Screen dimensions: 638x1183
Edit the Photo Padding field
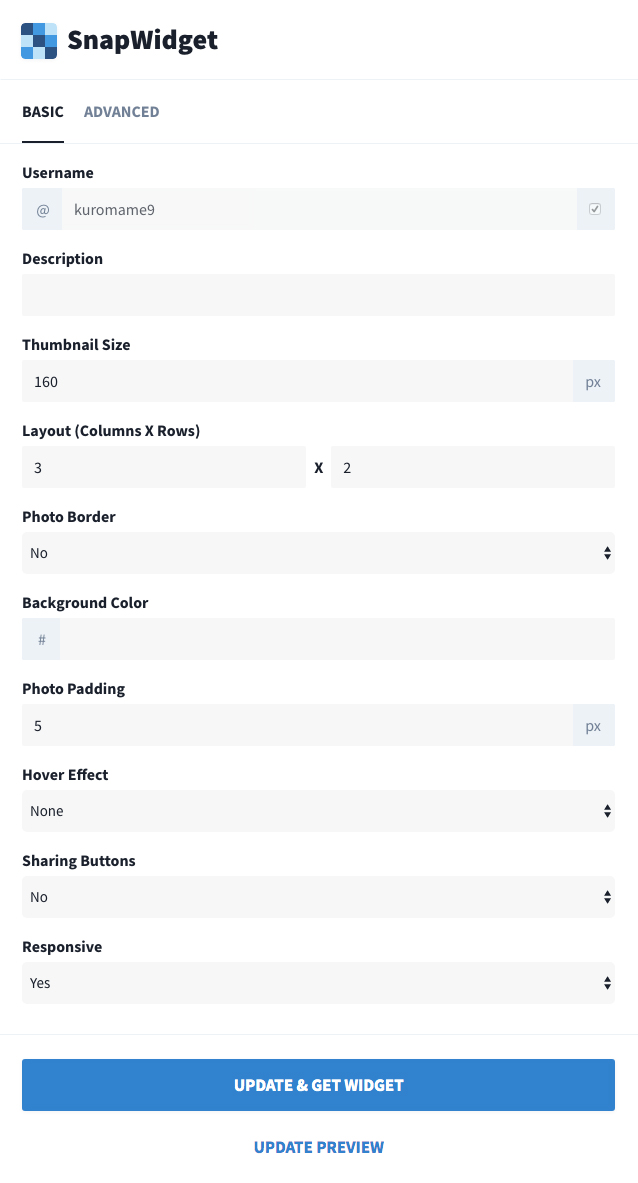[297, 725]
